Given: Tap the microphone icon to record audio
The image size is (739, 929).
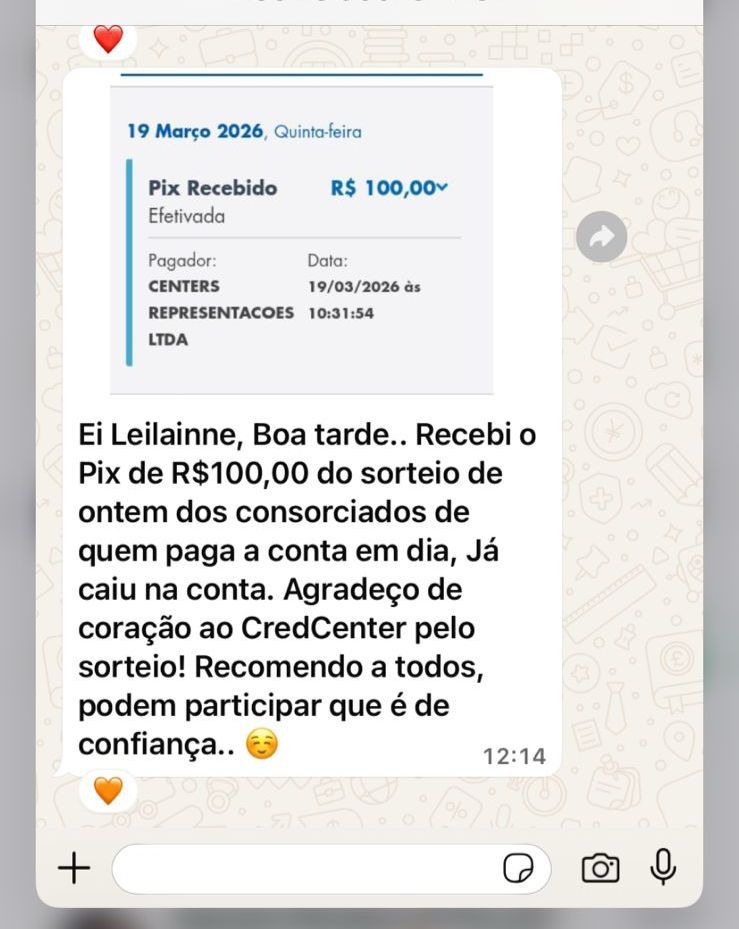Looking at the screenshot, I should [662, 869].
